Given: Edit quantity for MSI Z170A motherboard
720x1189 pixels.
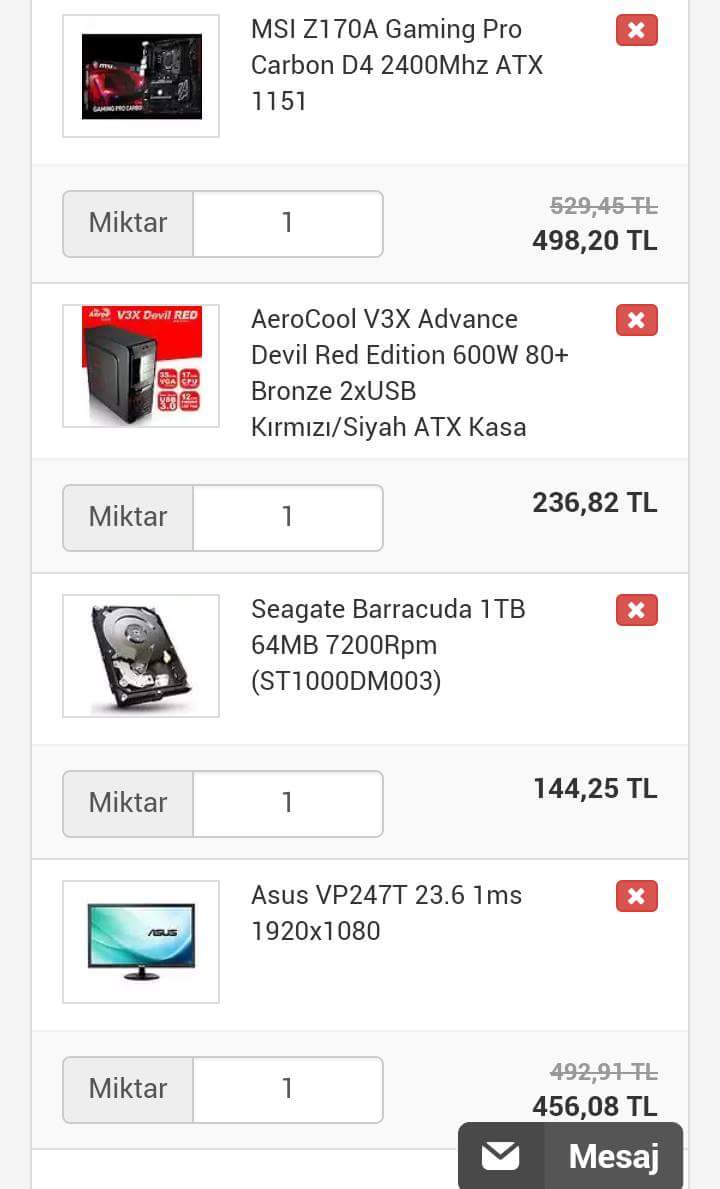Looking at the screenshot, I should [287, 223].
